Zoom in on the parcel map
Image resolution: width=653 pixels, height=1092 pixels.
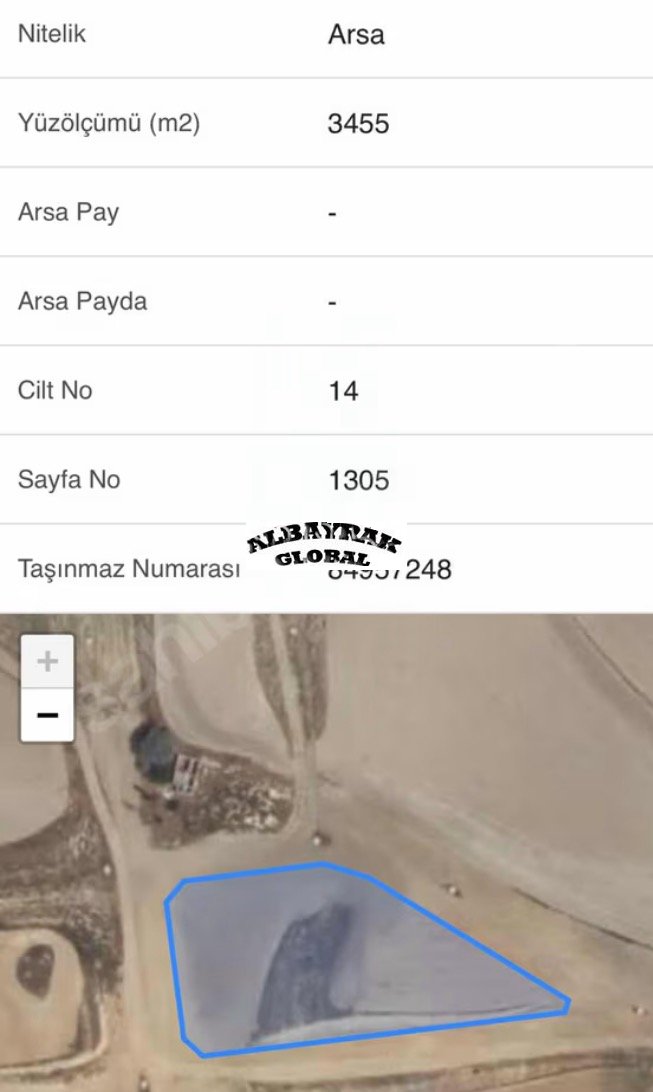pos(47,662)
